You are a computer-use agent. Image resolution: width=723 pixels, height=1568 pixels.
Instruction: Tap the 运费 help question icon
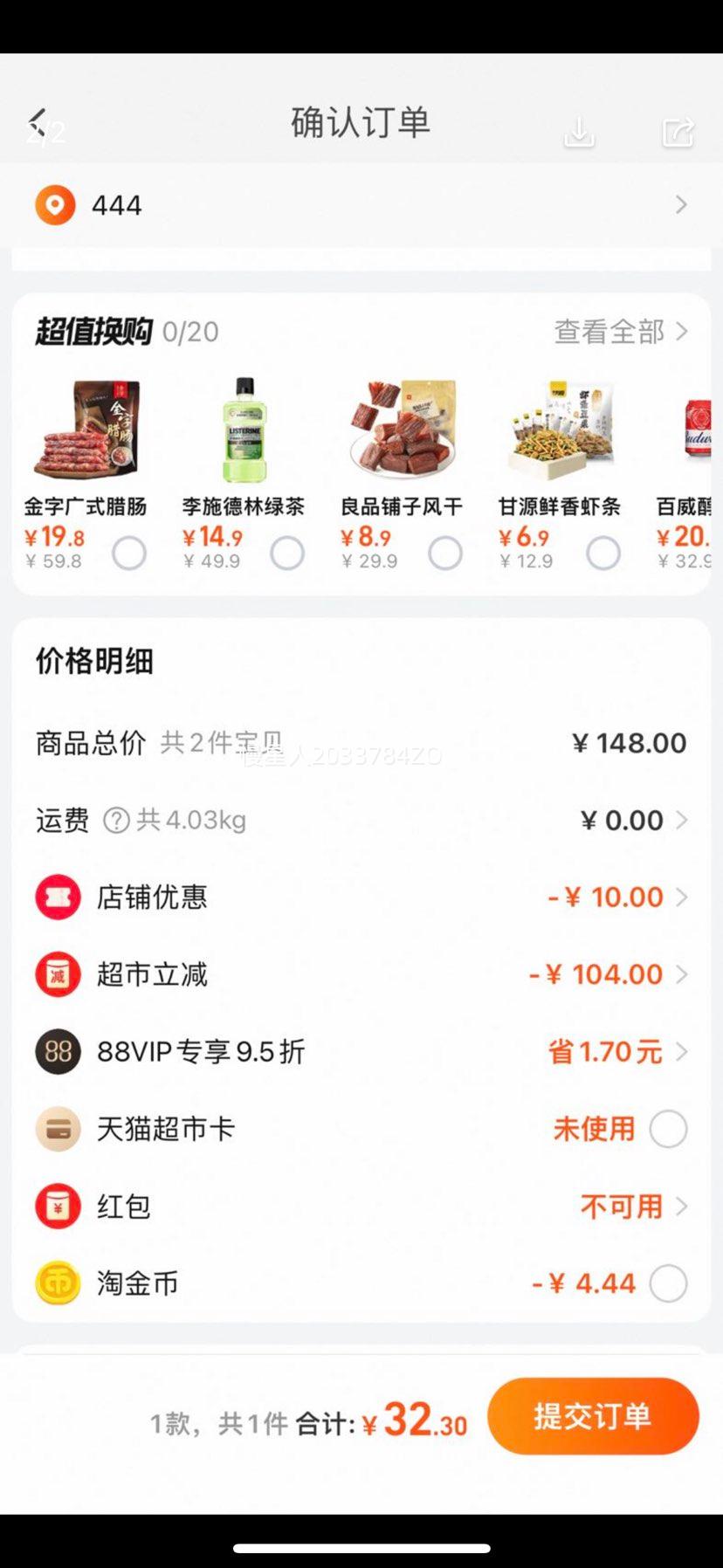pos(116,821)
